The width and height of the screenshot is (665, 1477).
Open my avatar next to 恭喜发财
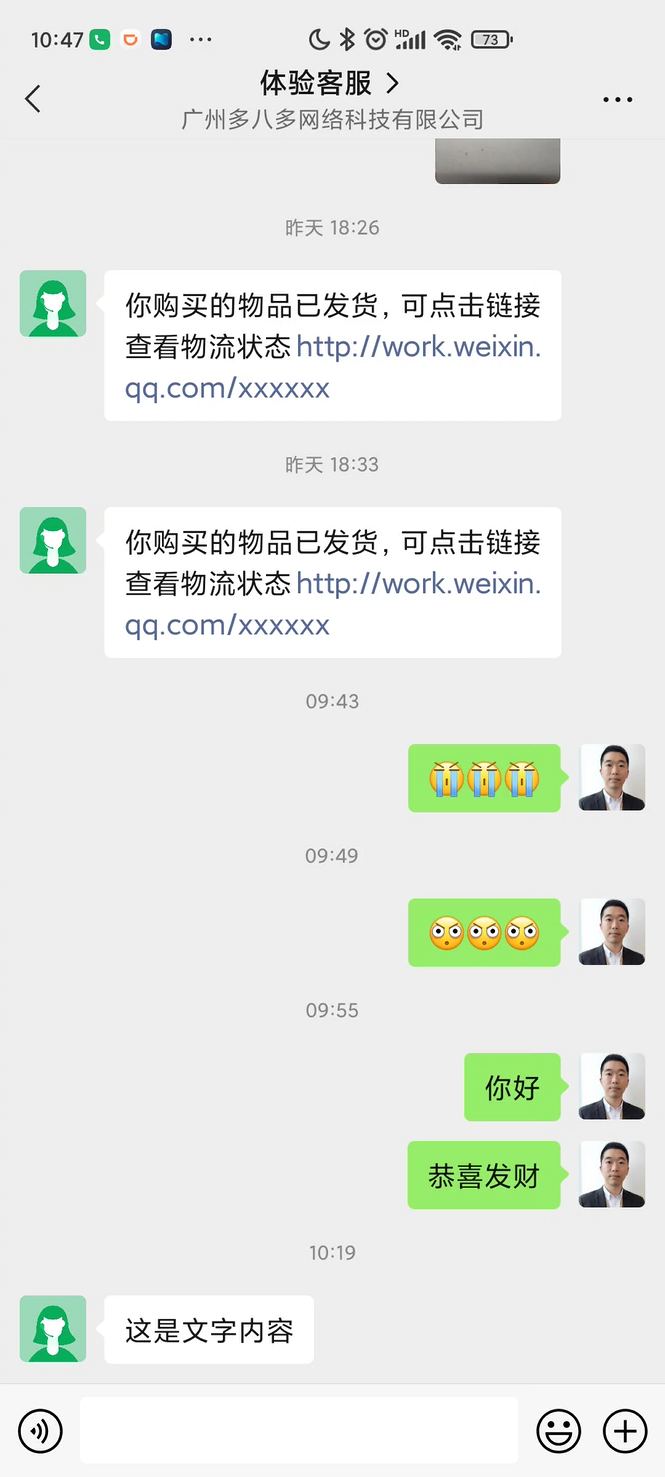click(x=612, y=1175)
